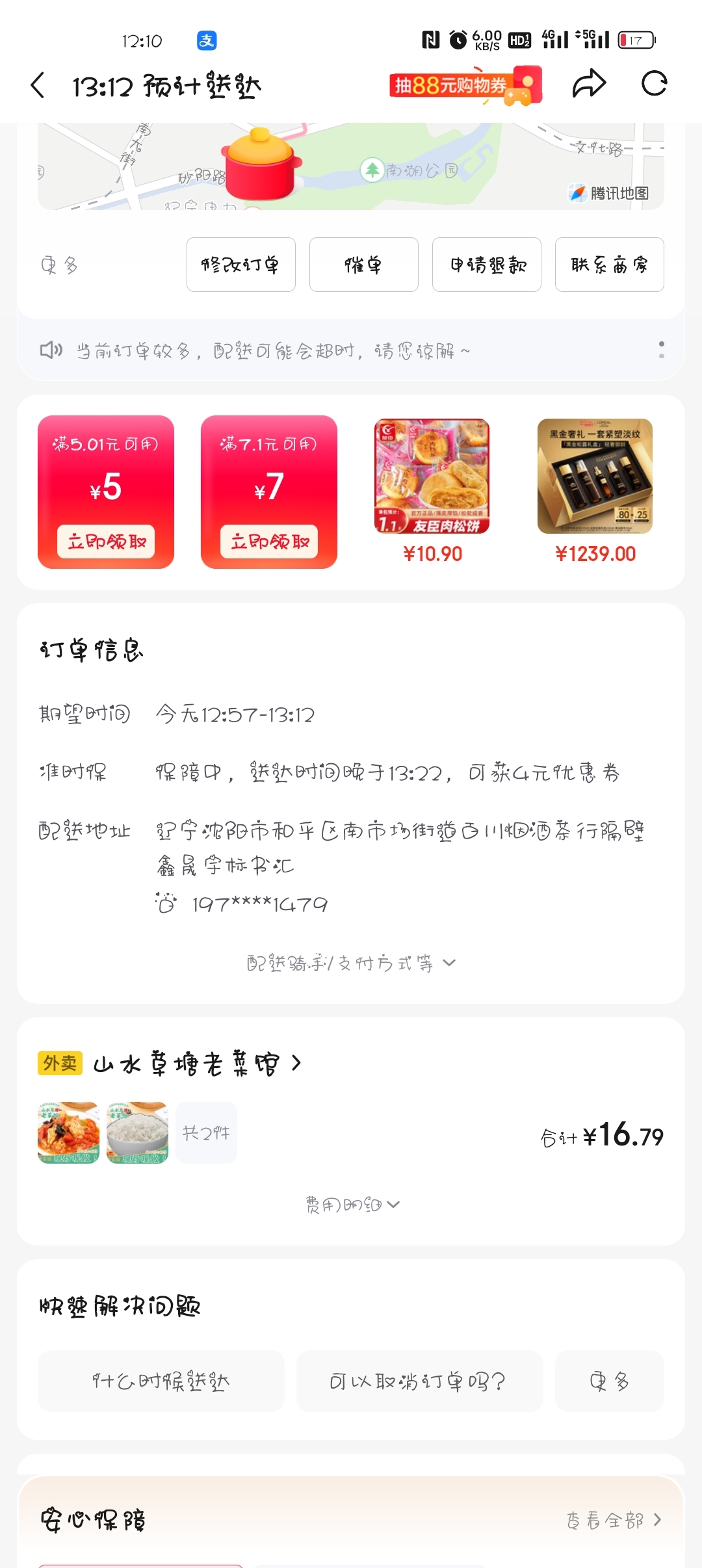Viewport: 702px width, 1568px height.
Task: Open the ¥10.90 友臣肉松饼 product
Action: tap(432, 491)
